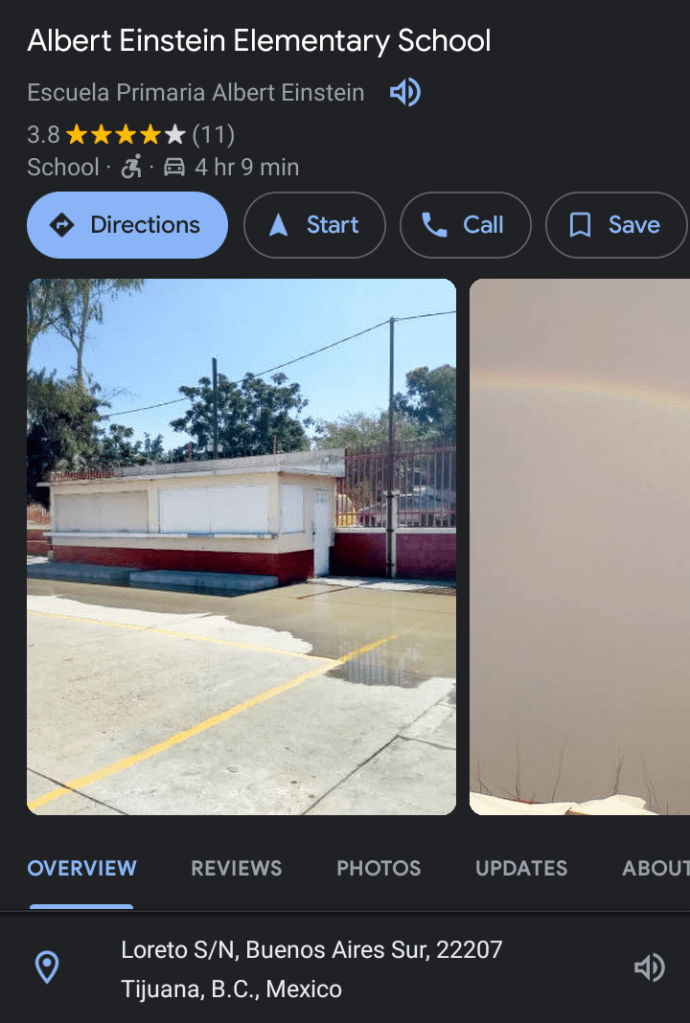Switch to the Updates tab
690x1023 pixels.
pyautogui.click(x=521, y=868)
